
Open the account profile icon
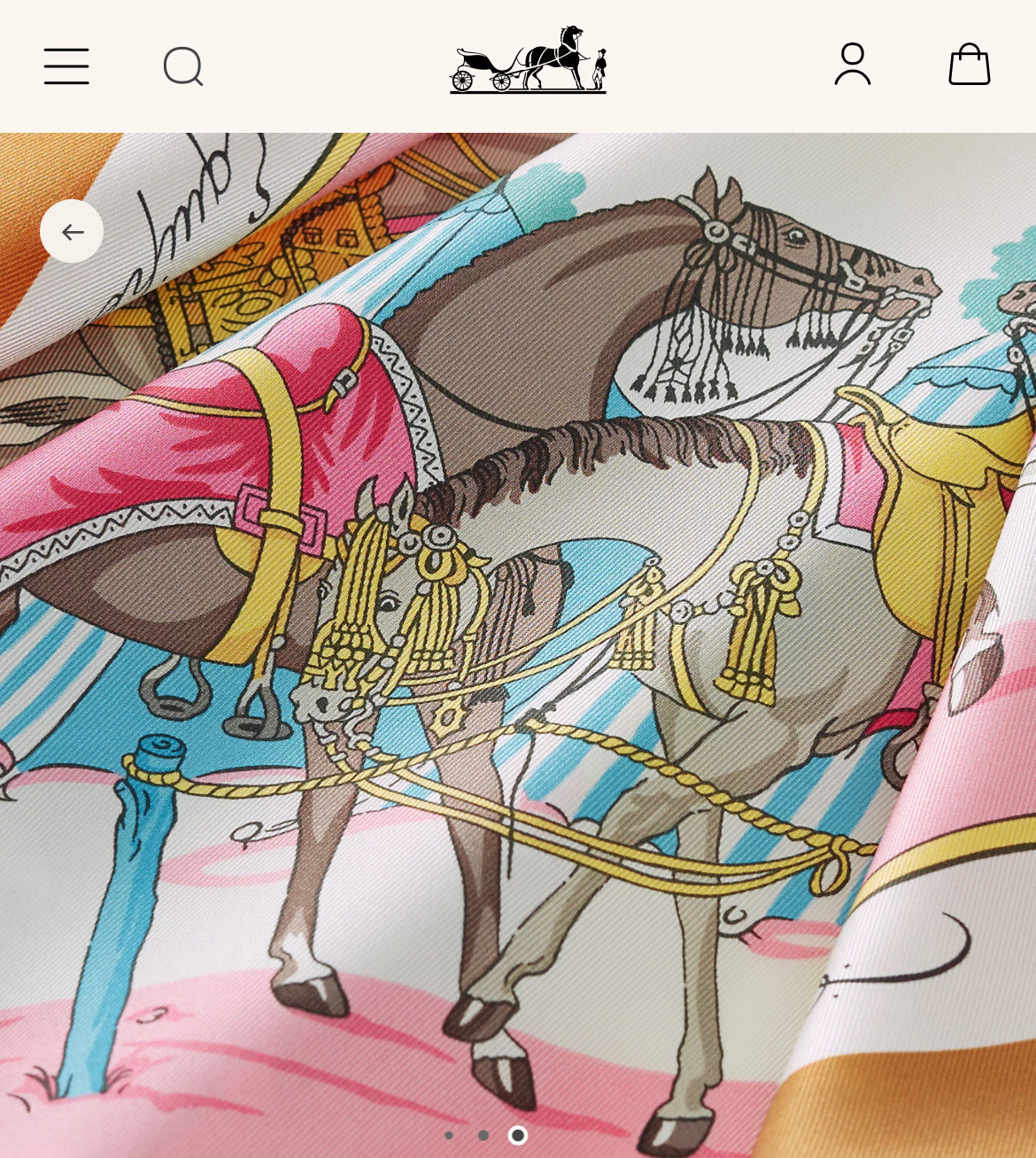[x=852, y=65]
